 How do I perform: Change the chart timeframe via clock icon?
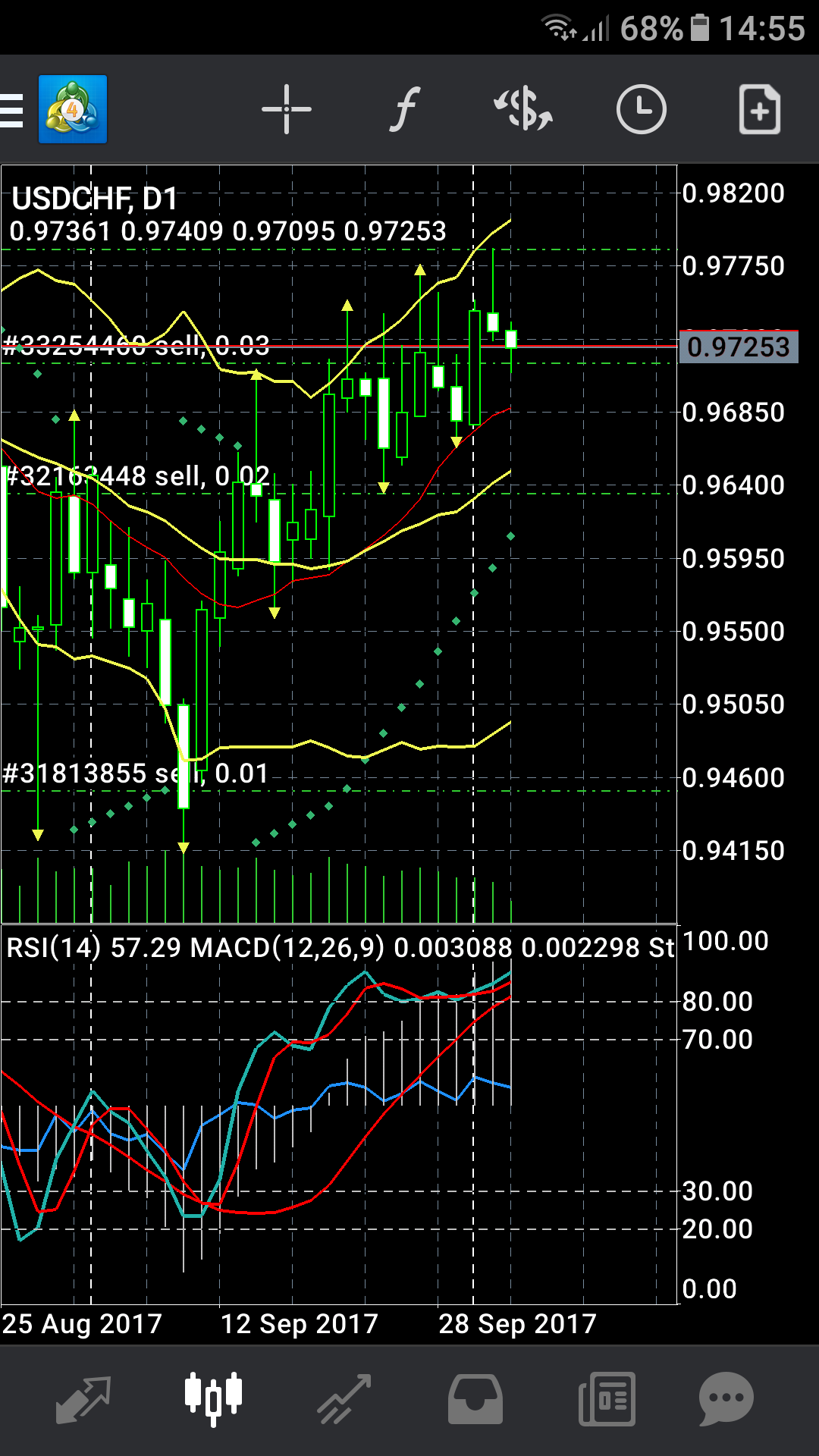(641, 110)
